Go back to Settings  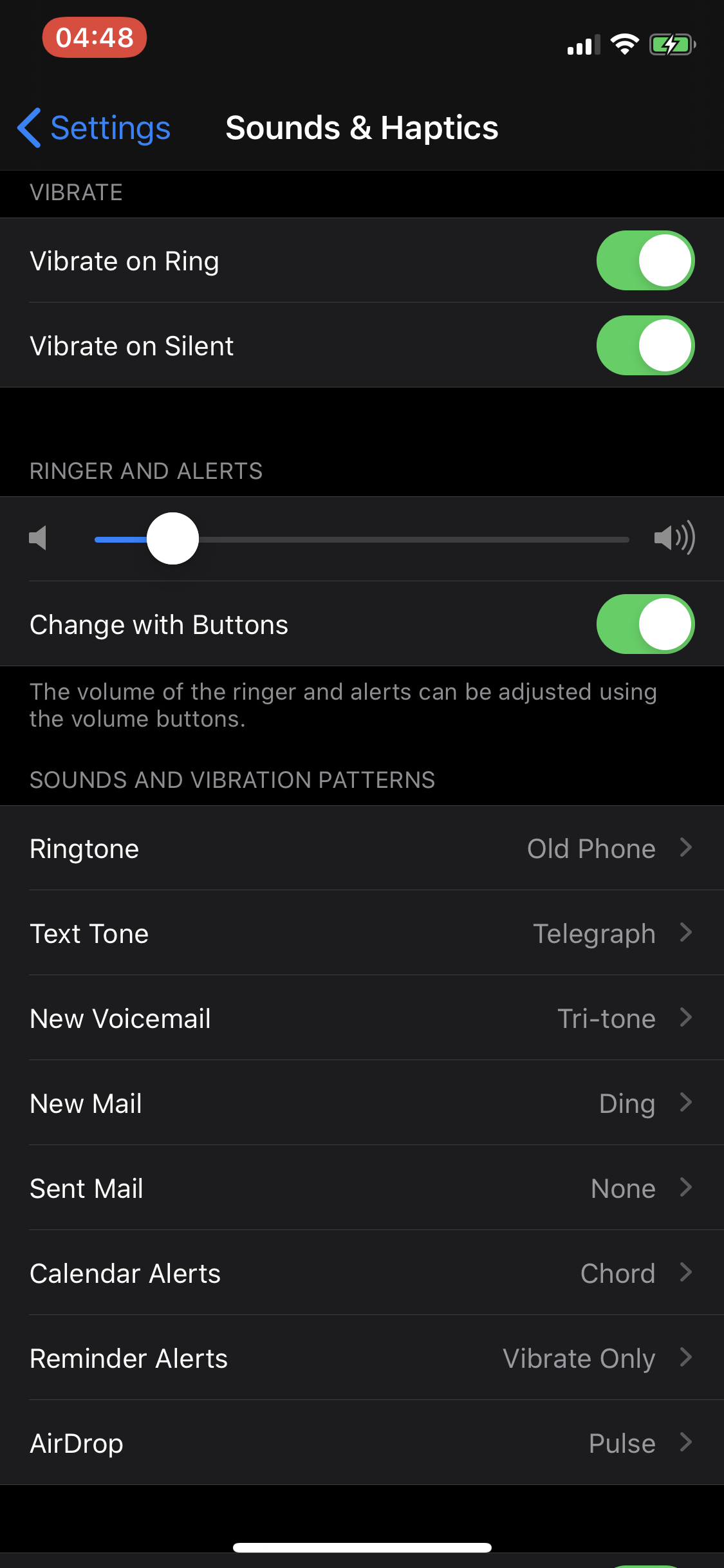tap(94, 127)
